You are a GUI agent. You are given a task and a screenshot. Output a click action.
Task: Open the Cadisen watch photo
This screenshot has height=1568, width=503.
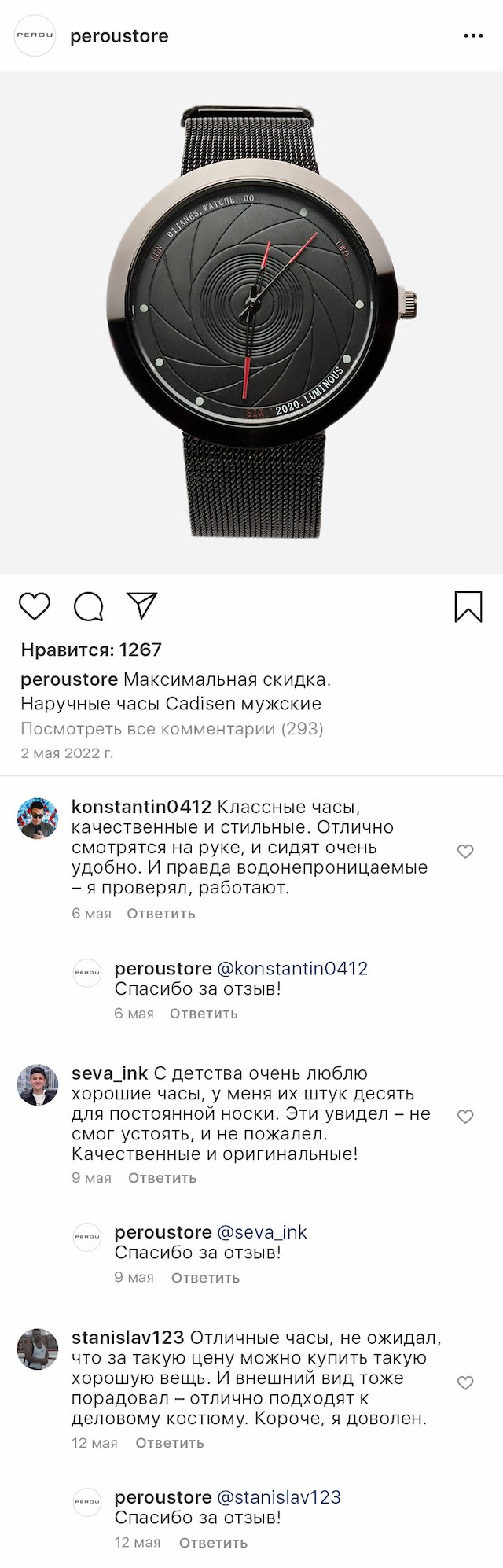click(x=251, y=322)
